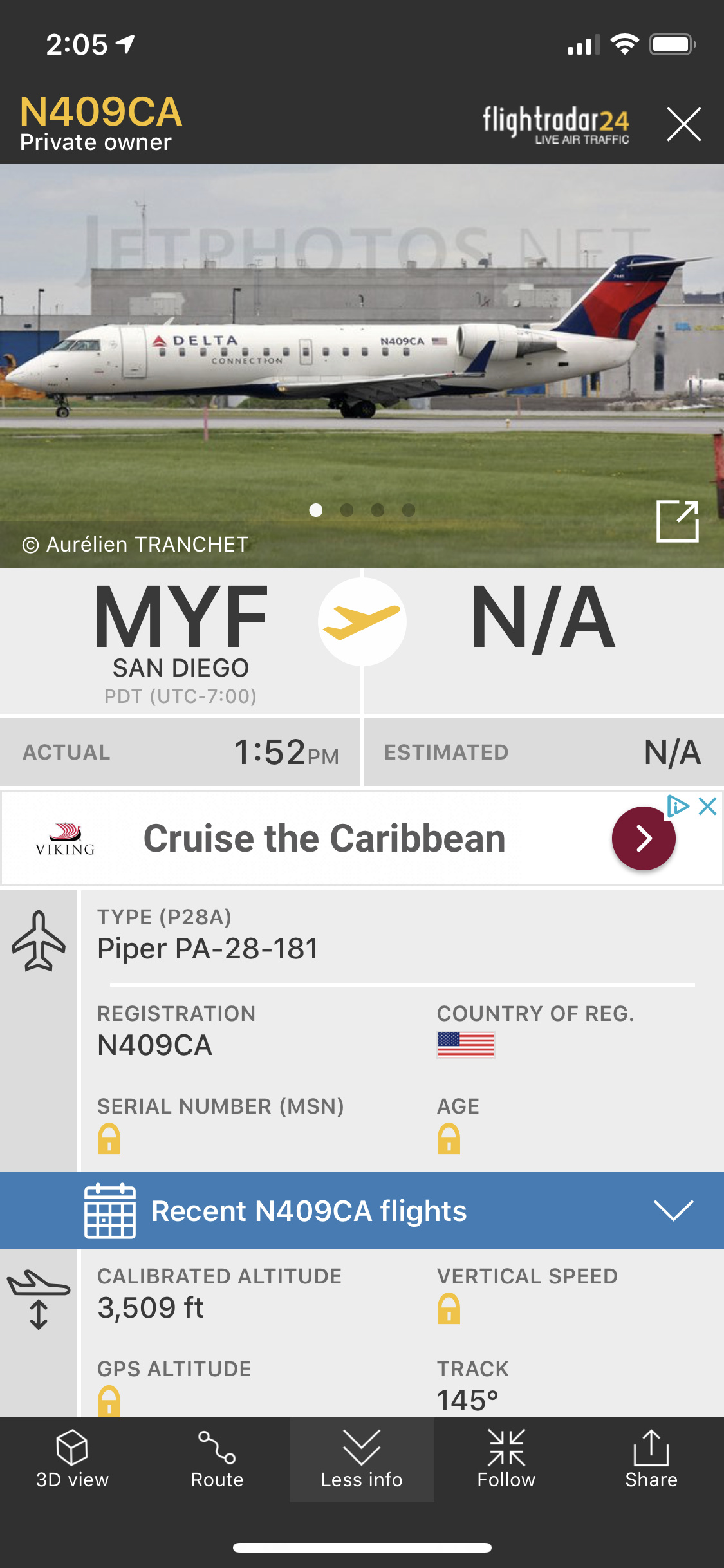This screenshot has width=724, height=1568.
Task: Share this flight
Action: click(x=651, y=1460)
